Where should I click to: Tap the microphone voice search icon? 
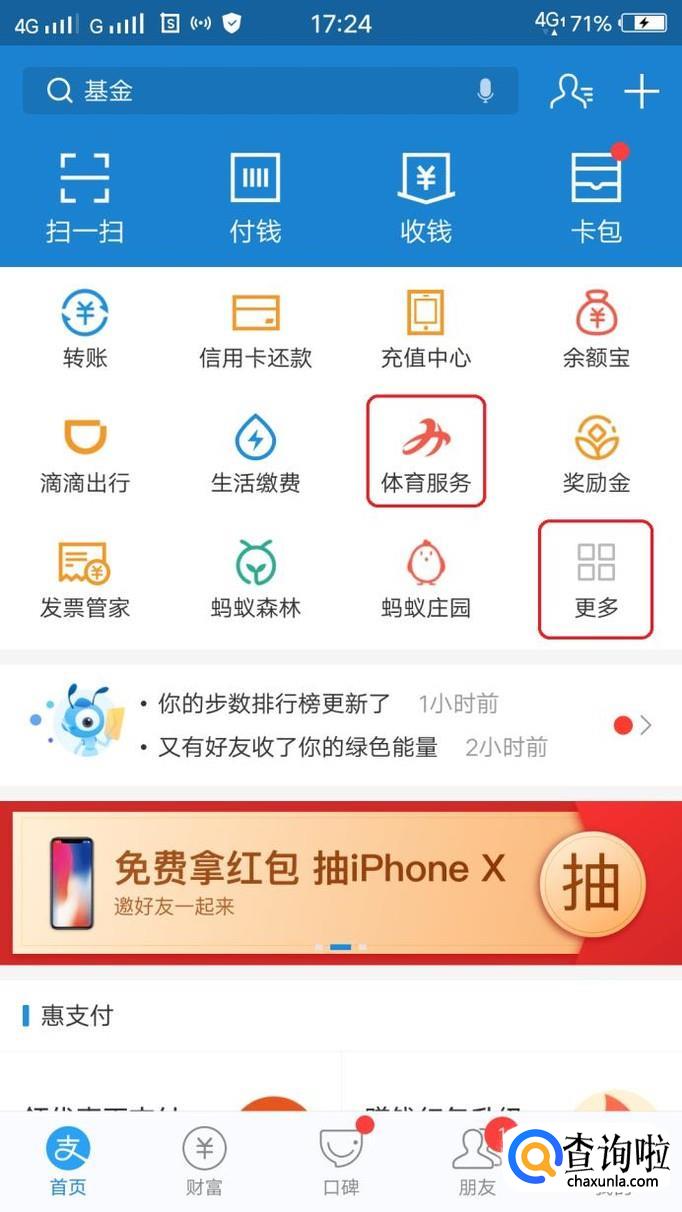[x=485, y=91]
